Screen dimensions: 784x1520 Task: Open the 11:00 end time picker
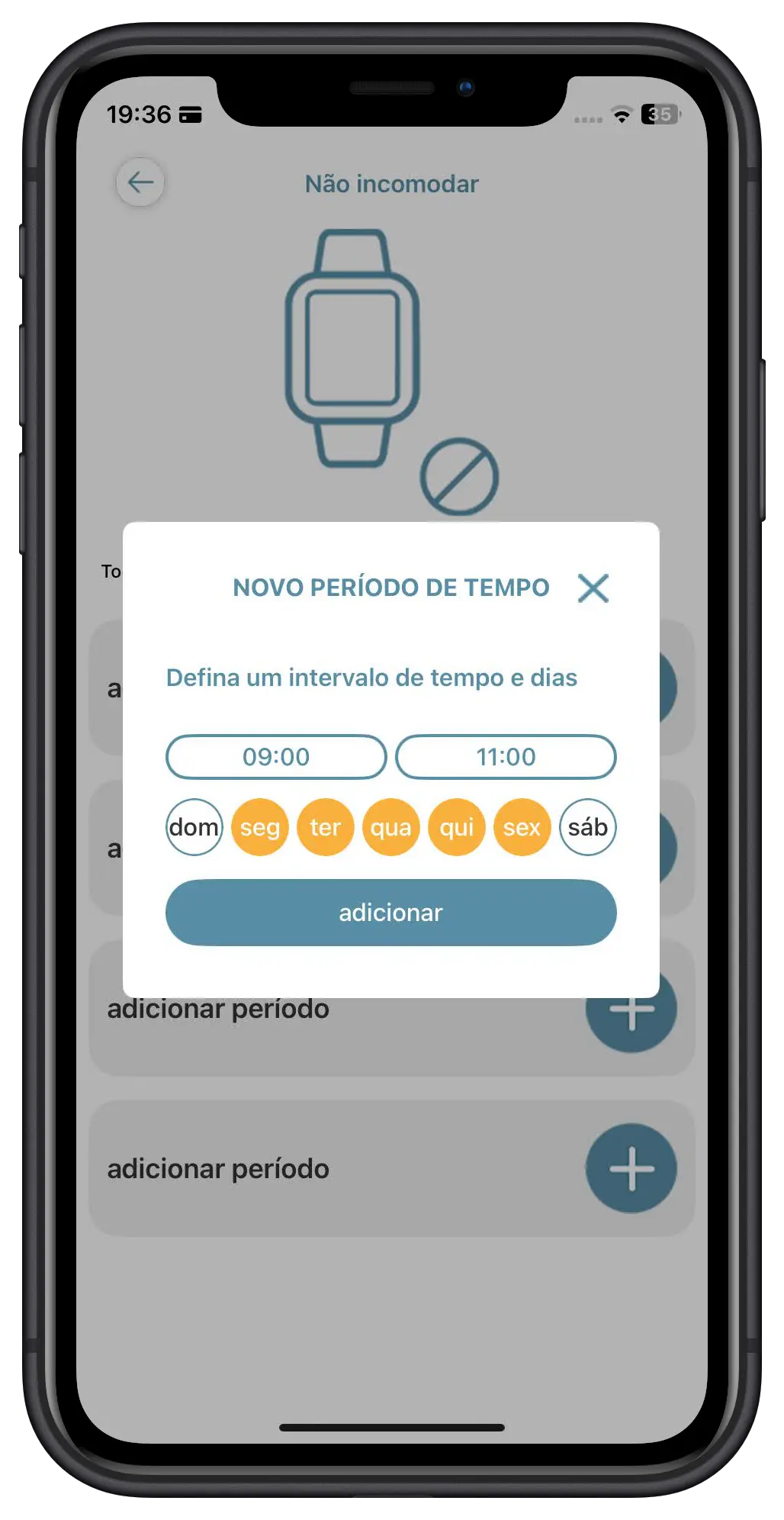tap(506, 757)
